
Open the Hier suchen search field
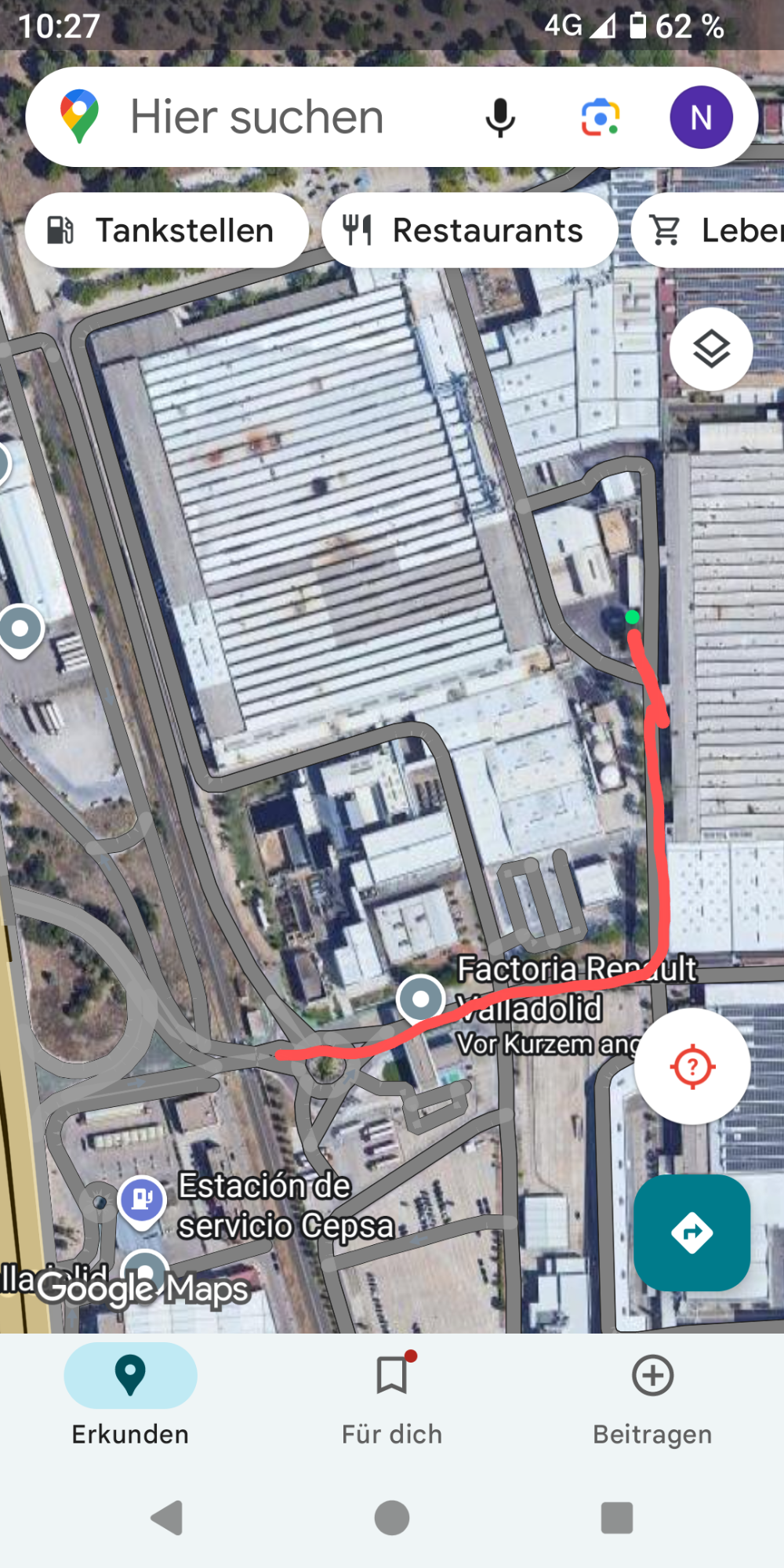click(x=259, y=118)
